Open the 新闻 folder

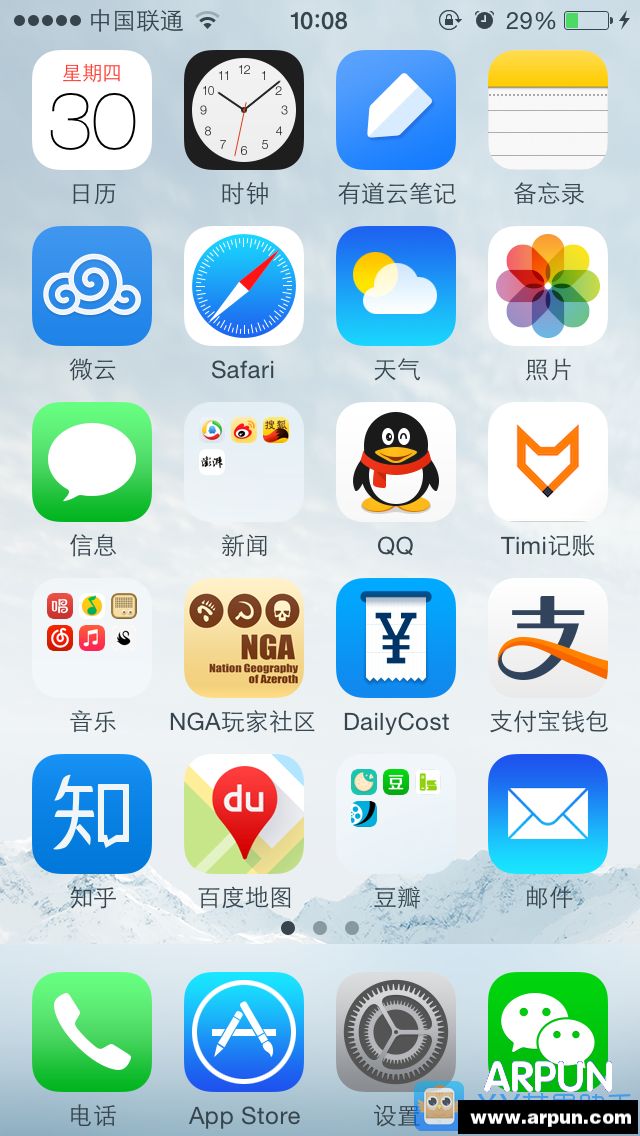(x=244, y=462)
